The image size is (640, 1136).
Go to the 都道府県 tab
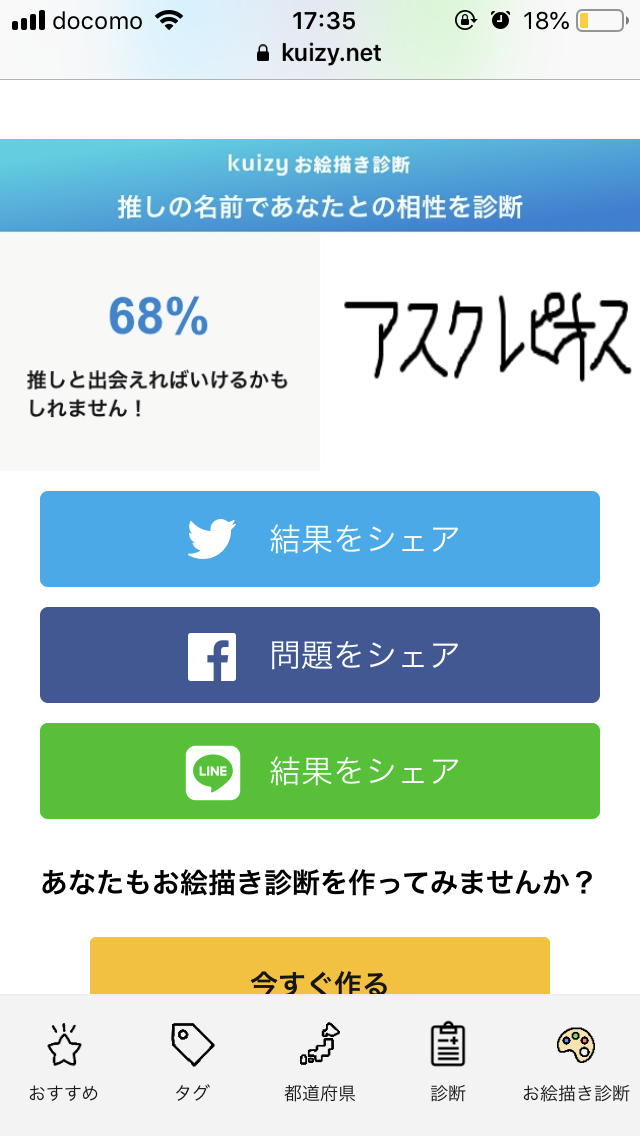pyautogui.click(x=320, y=1062)
